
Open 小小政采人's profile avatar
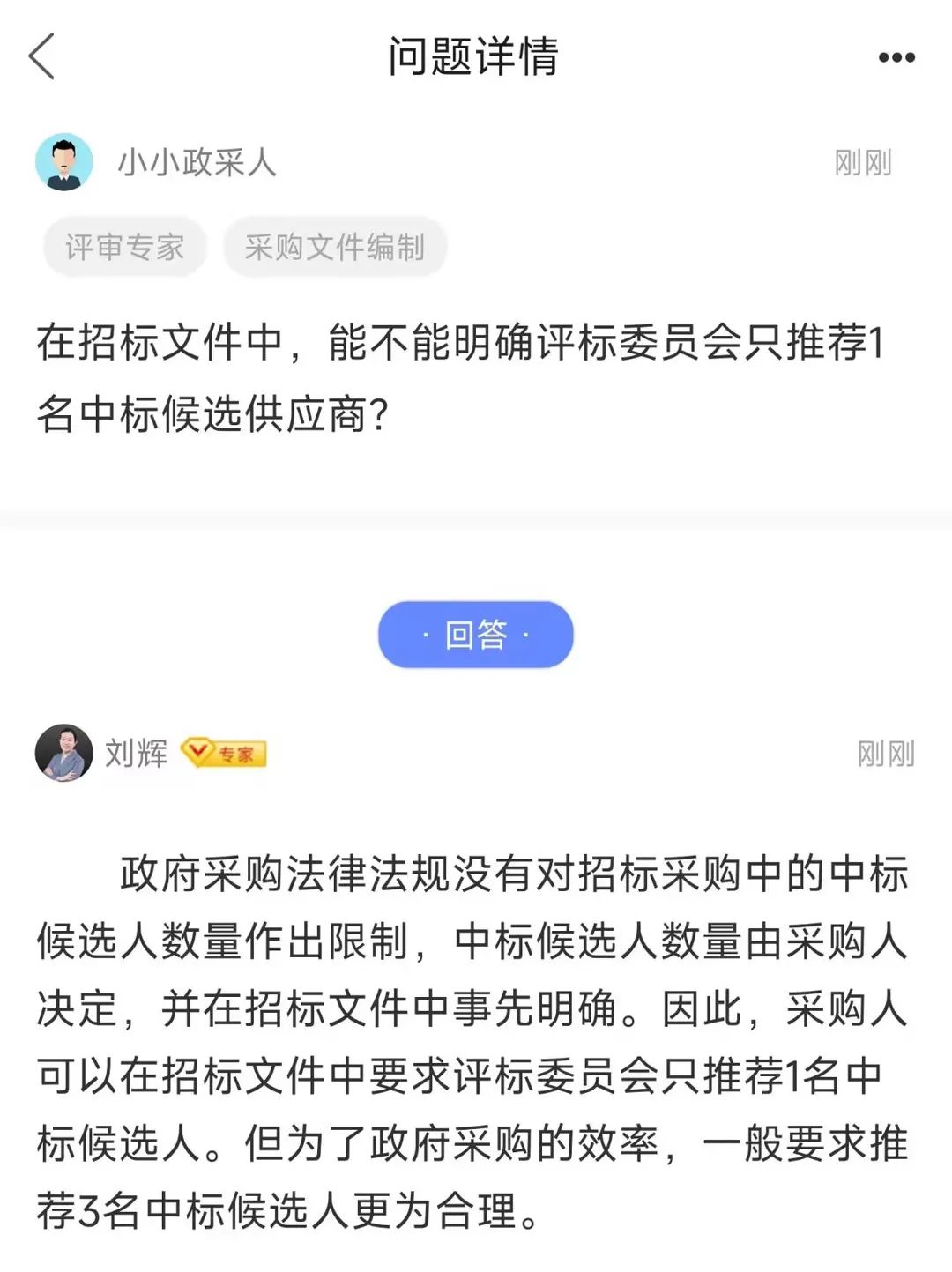pyautogui.click(x=63, y=162)
